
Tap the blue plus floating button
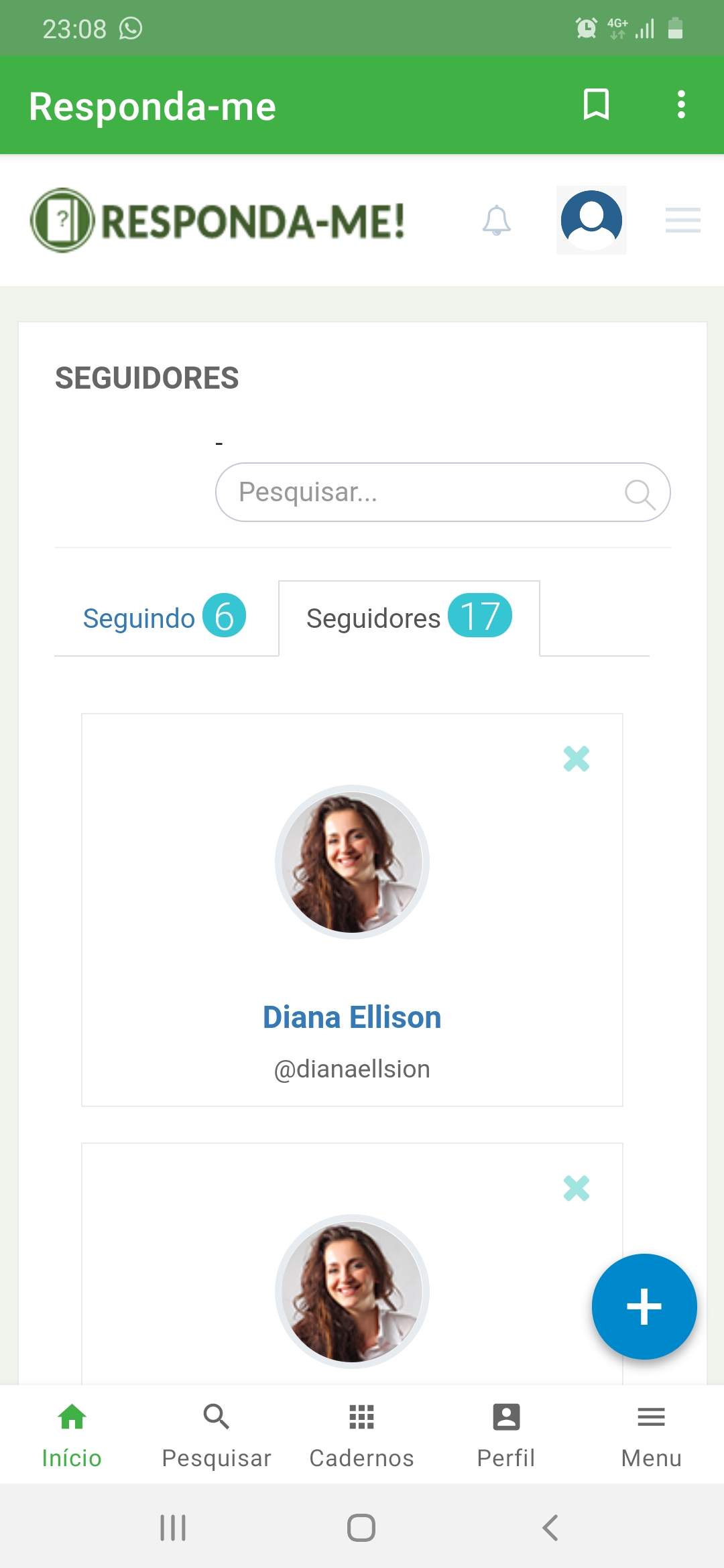pyautogui.click(x=644, y=1306)
